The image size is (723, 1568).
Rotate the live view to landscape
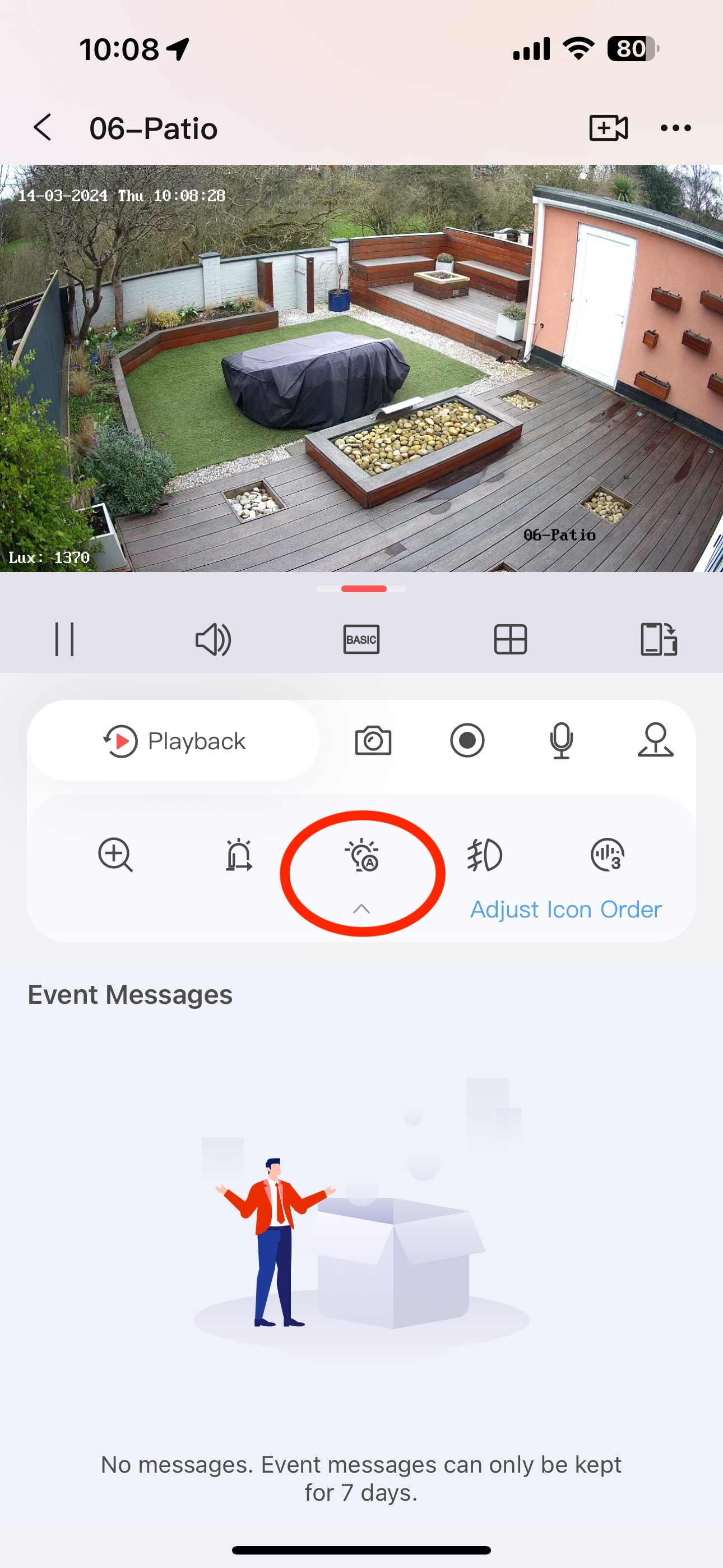pos(659,639)
